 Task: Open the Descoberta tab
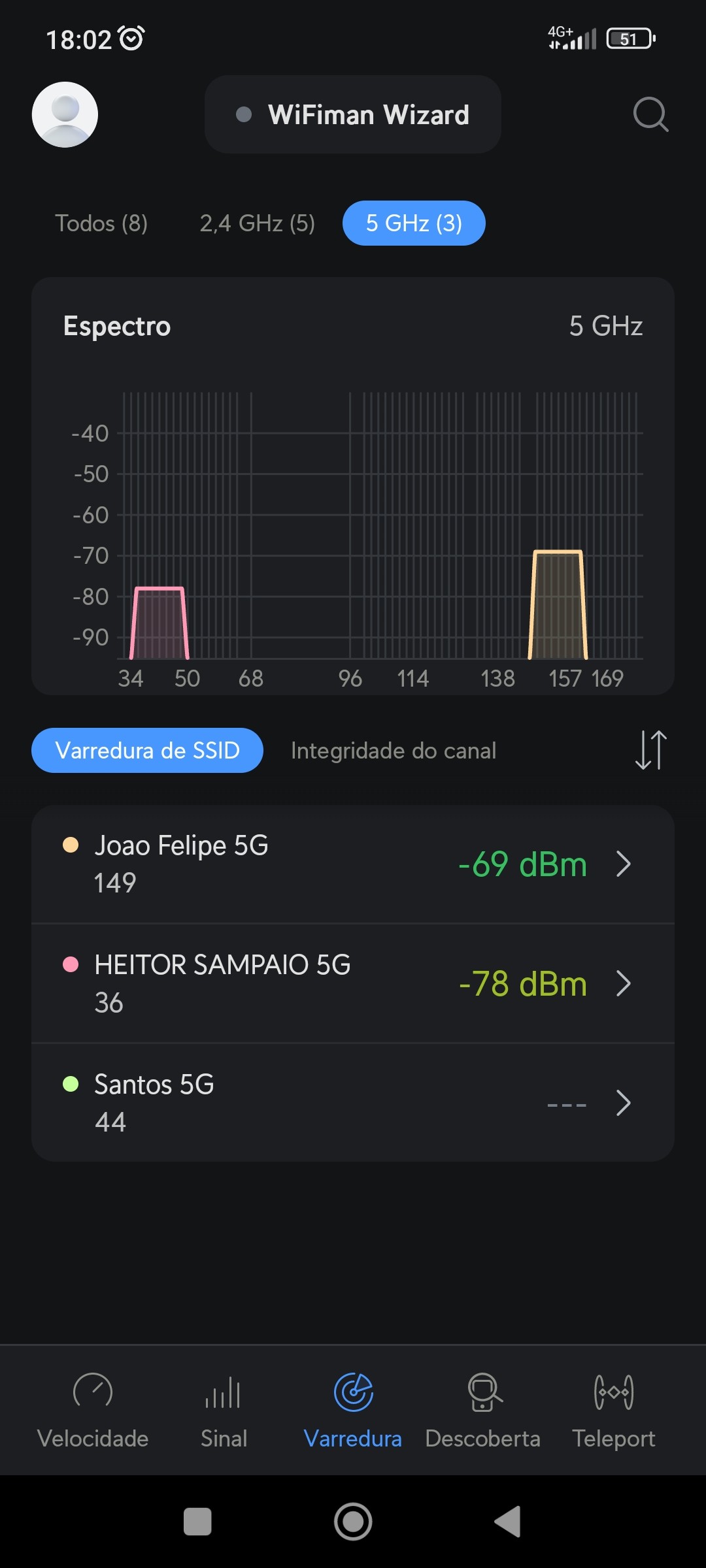(482, 1410)
